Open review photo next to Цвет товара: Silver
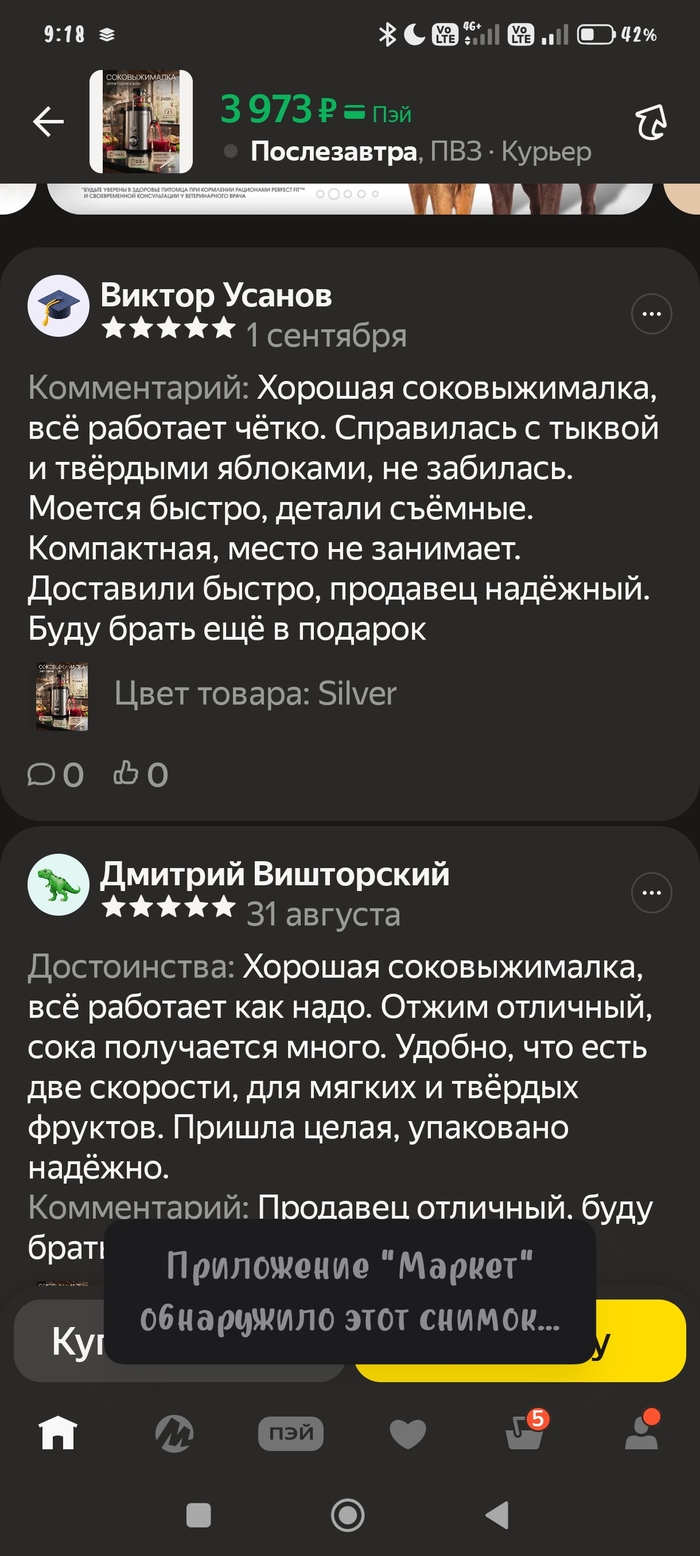This screenshot has height=1556, width=700. pos(62,696)
